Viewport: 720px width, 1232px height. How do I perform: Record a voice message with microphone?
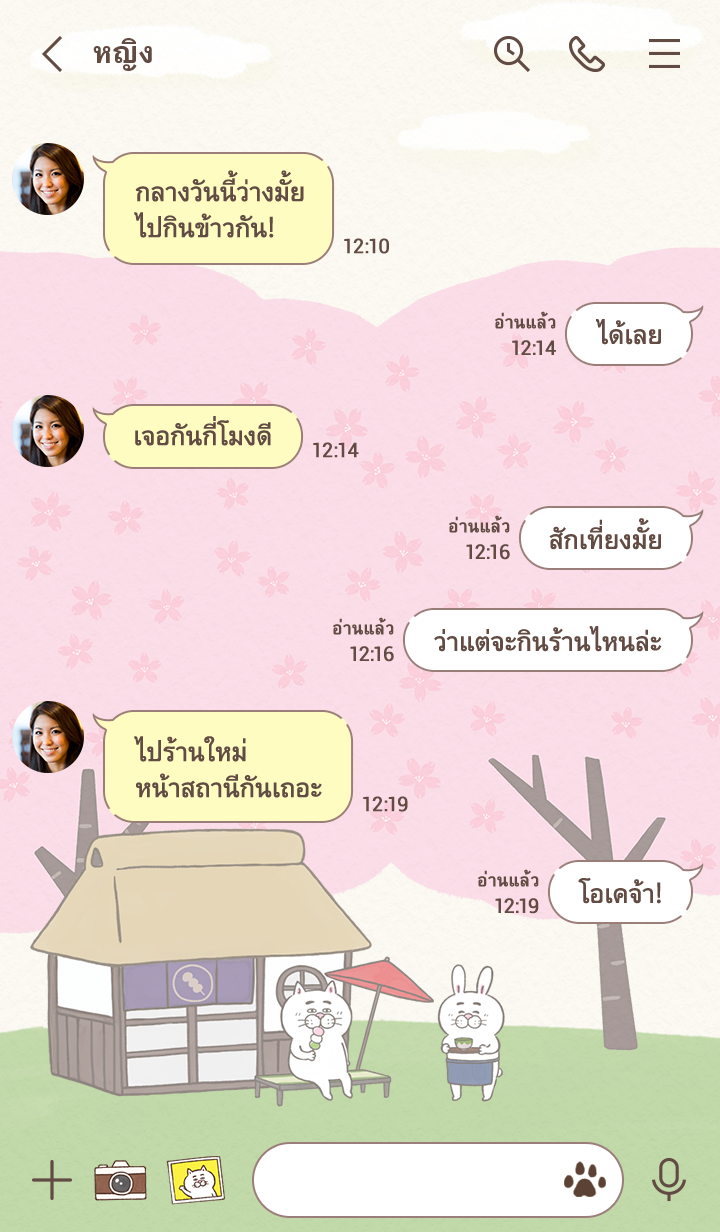[x=668, y=1181]
